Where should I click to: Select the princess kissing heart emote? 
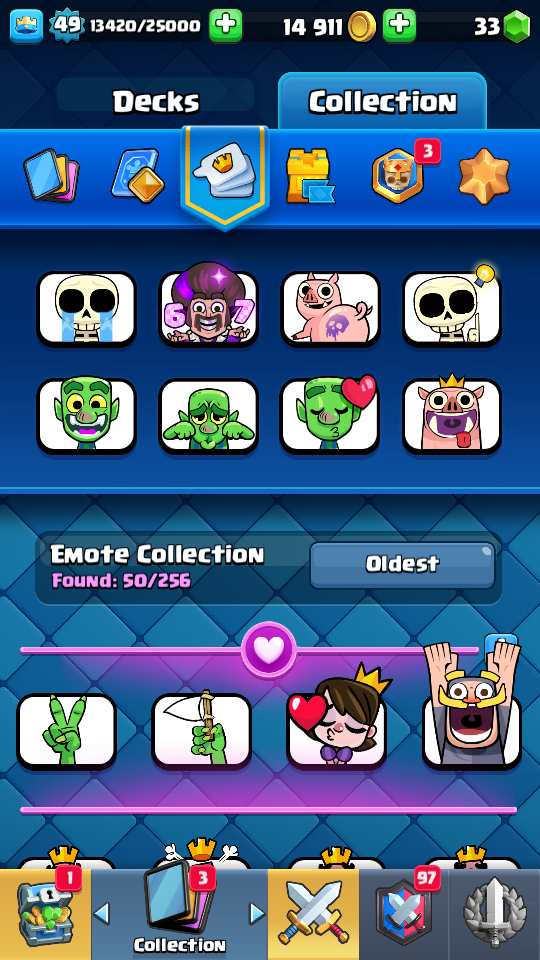337,722
